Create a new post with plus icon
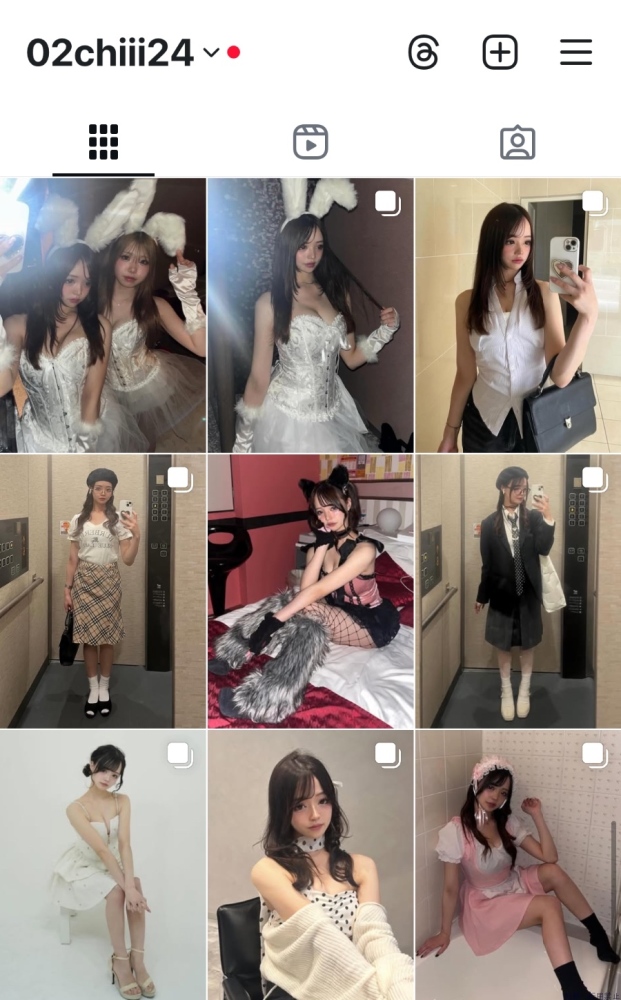The width and height of the screenshot is (621, 1000). (500, 53)
